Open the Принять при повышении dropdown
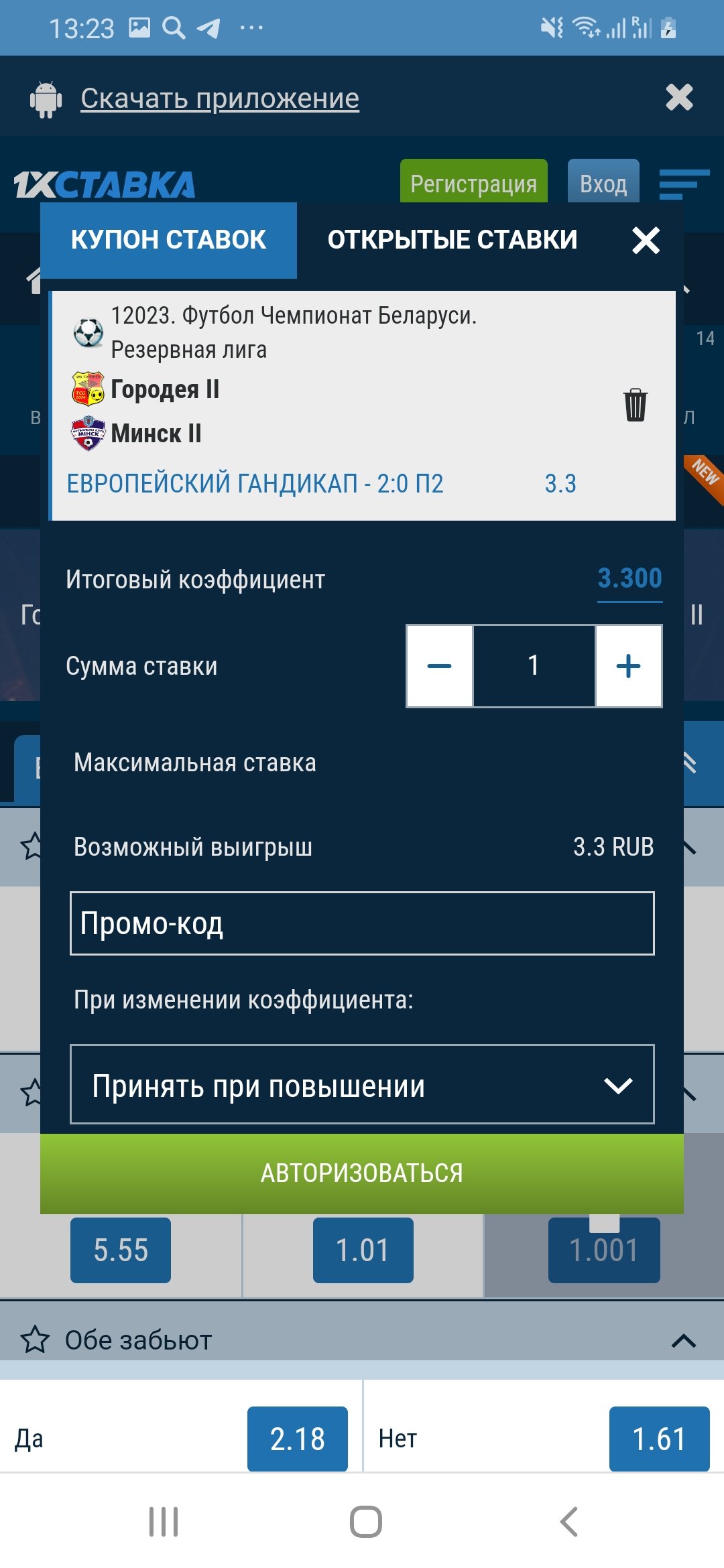The width and height of the screenshot is (724, 1568). 362,1084
